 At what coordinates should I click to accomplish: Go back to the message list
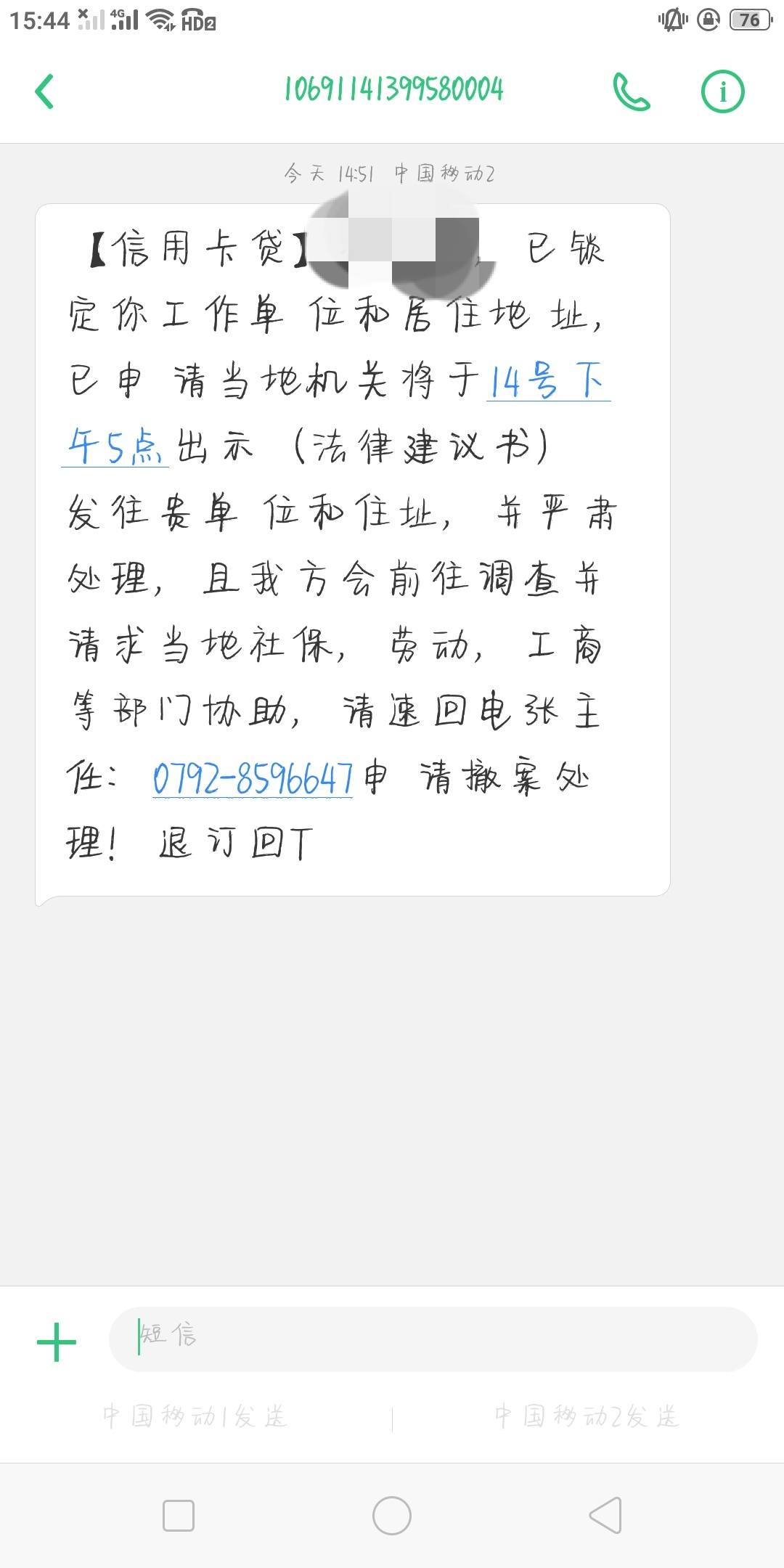pos(44,91)
